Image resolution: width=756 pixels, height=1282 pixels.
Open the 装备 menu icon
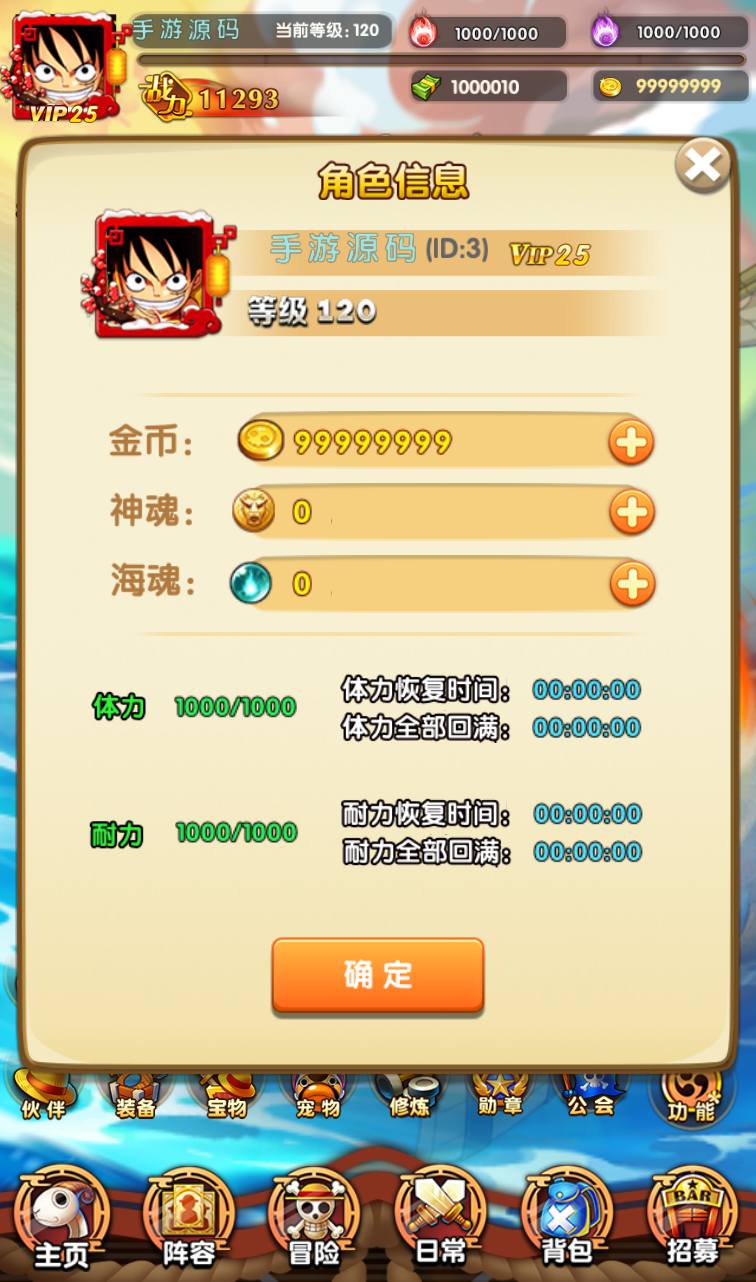135,1094
